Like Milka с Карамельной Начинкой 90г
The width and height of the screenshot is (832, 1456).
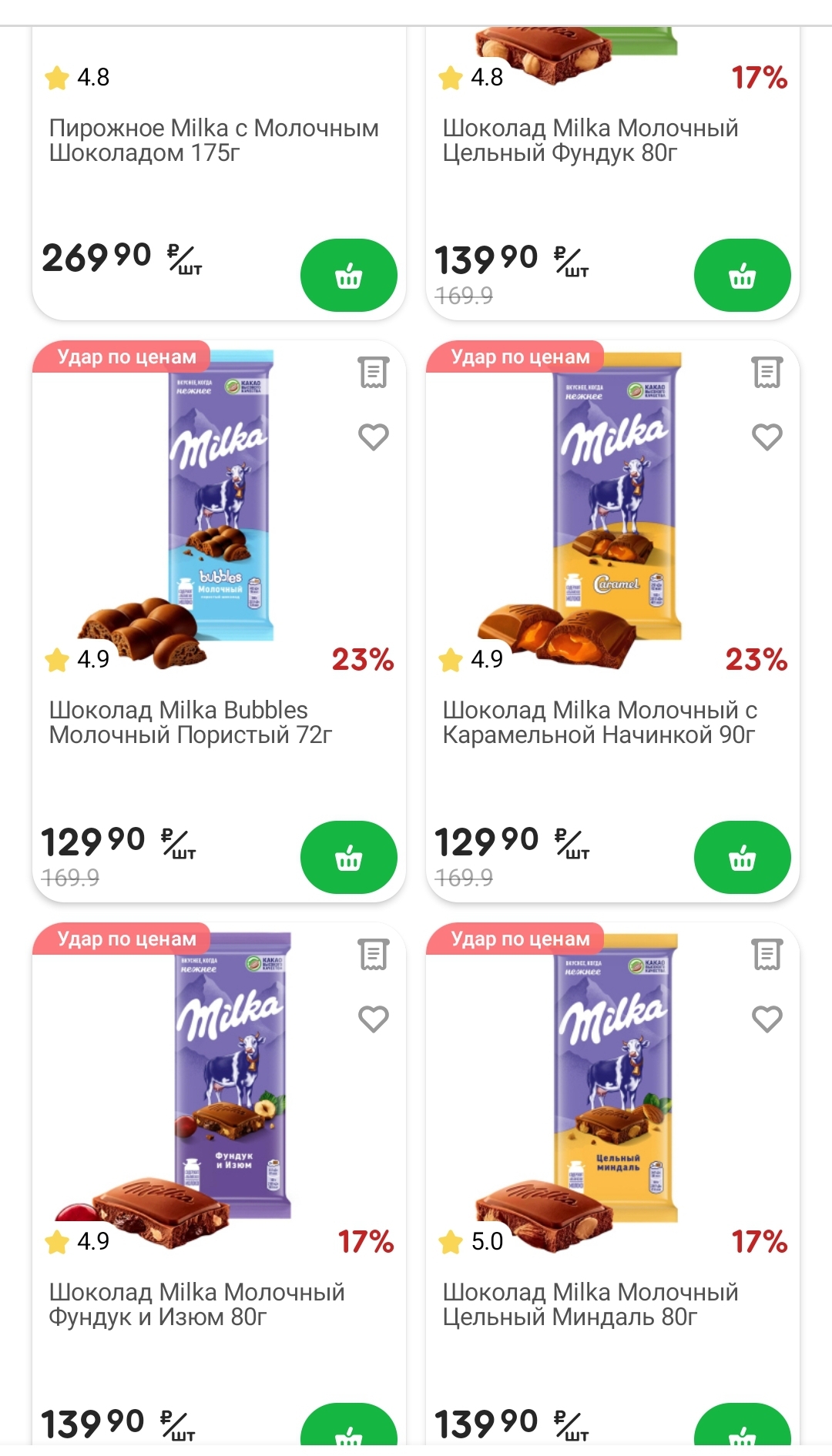(767, 437)
